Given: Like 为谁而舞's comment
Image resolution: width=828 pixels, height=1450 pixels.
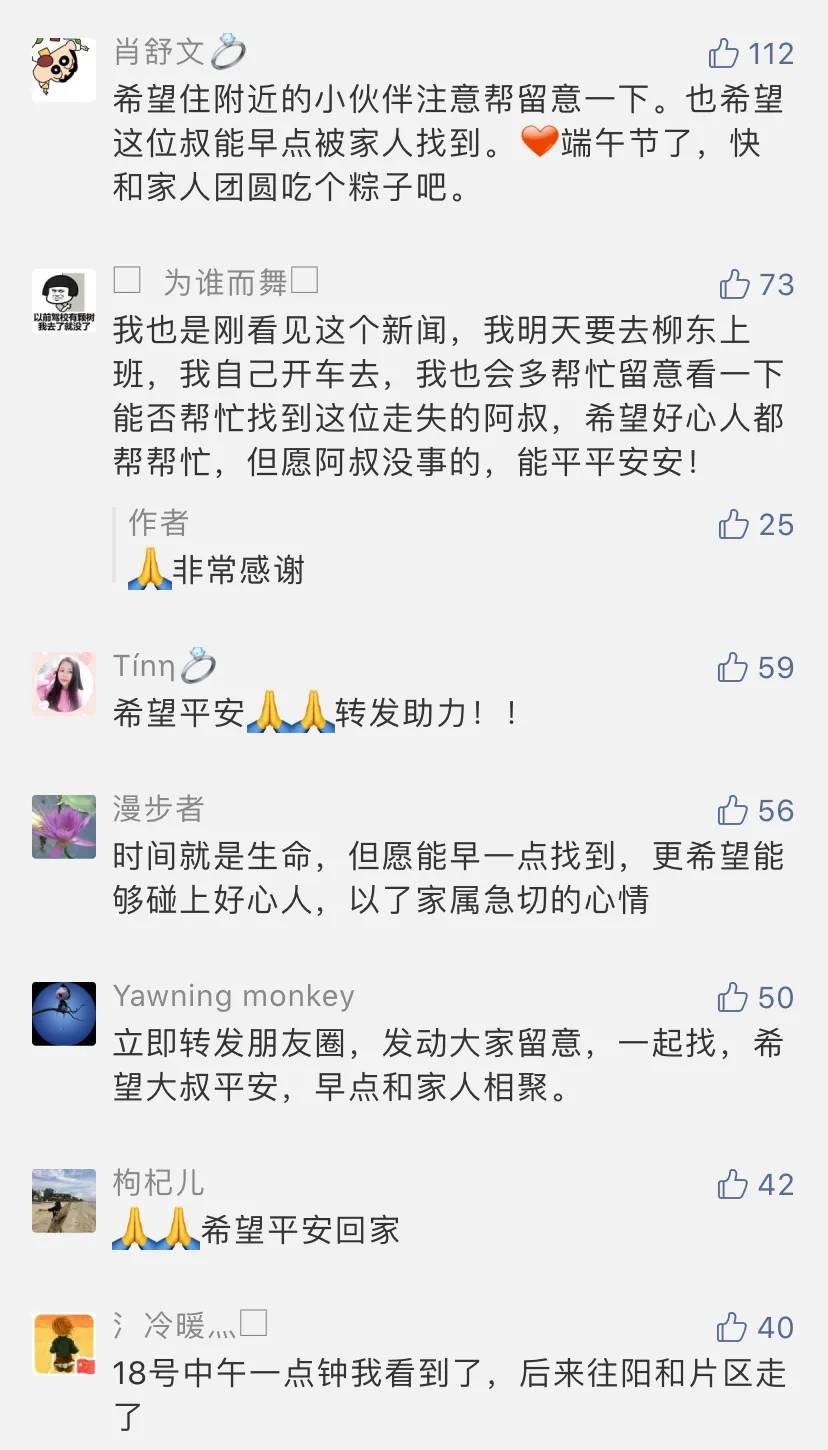Looking at the screenshot, I should click(x=734, y=285).
